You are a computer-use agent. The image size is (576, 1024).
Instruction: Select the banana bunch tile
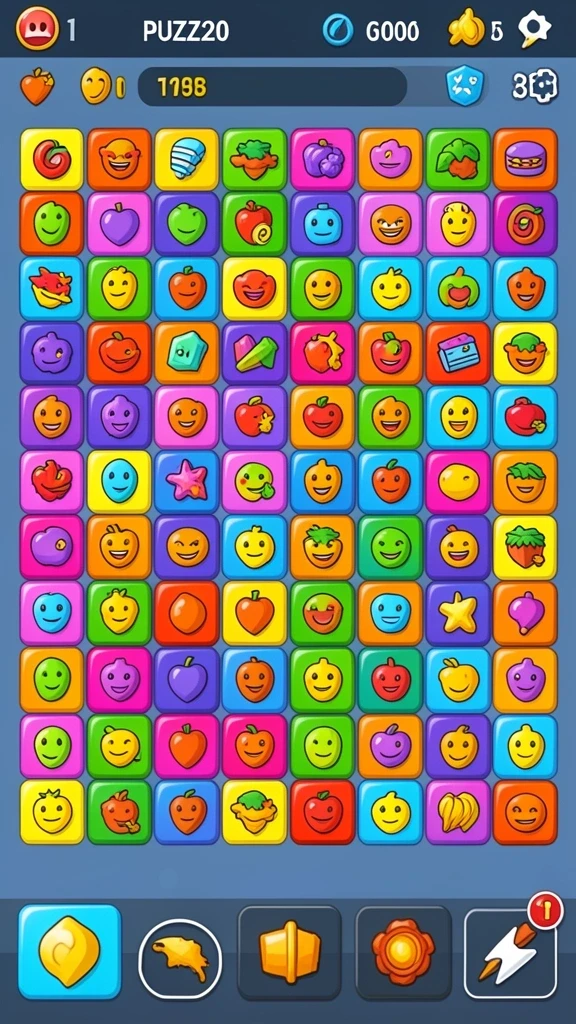458,812
